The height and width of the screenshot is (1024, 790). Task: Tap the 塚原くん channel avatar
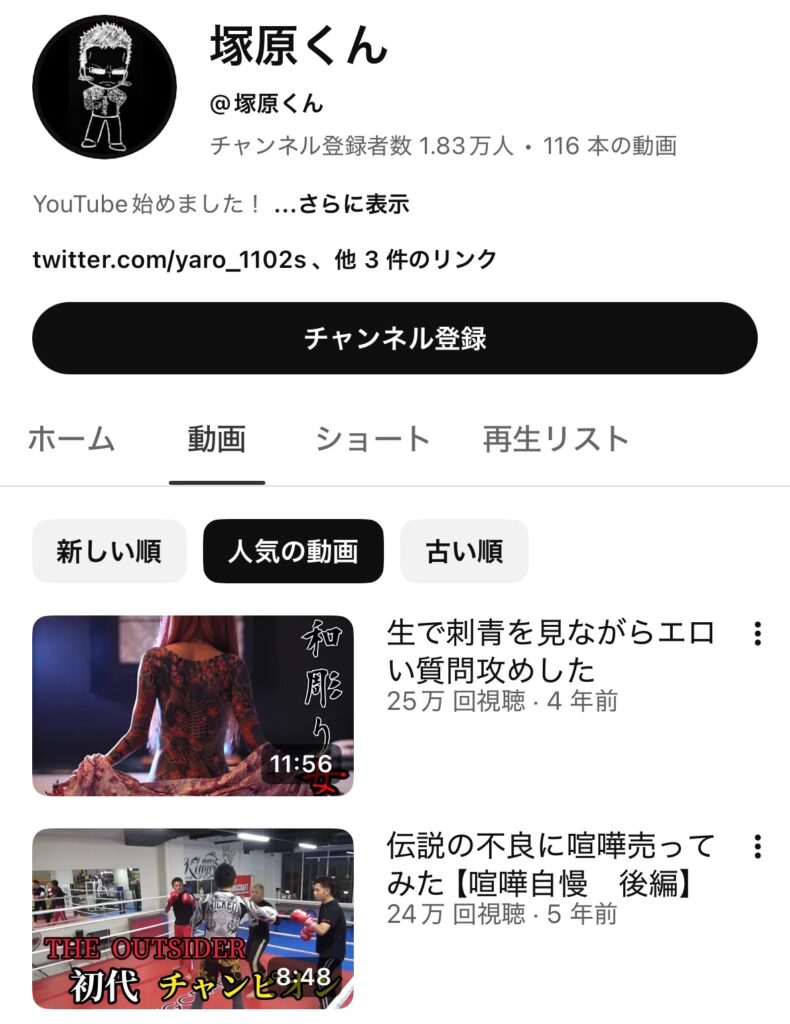[x=104, y=87]
